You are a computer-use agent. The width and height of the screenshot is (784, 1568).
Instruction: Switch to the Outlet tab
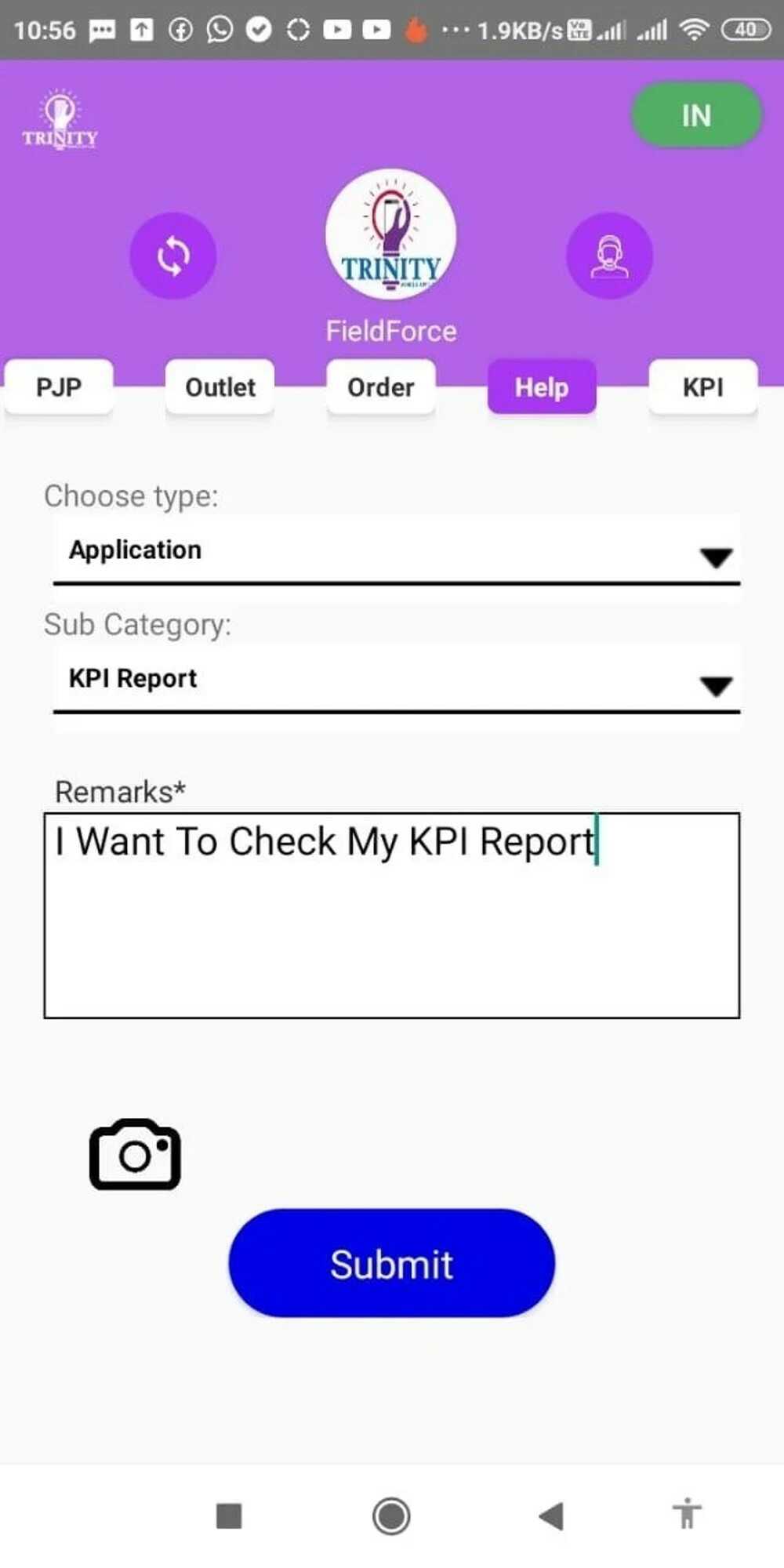pos(220,387)
